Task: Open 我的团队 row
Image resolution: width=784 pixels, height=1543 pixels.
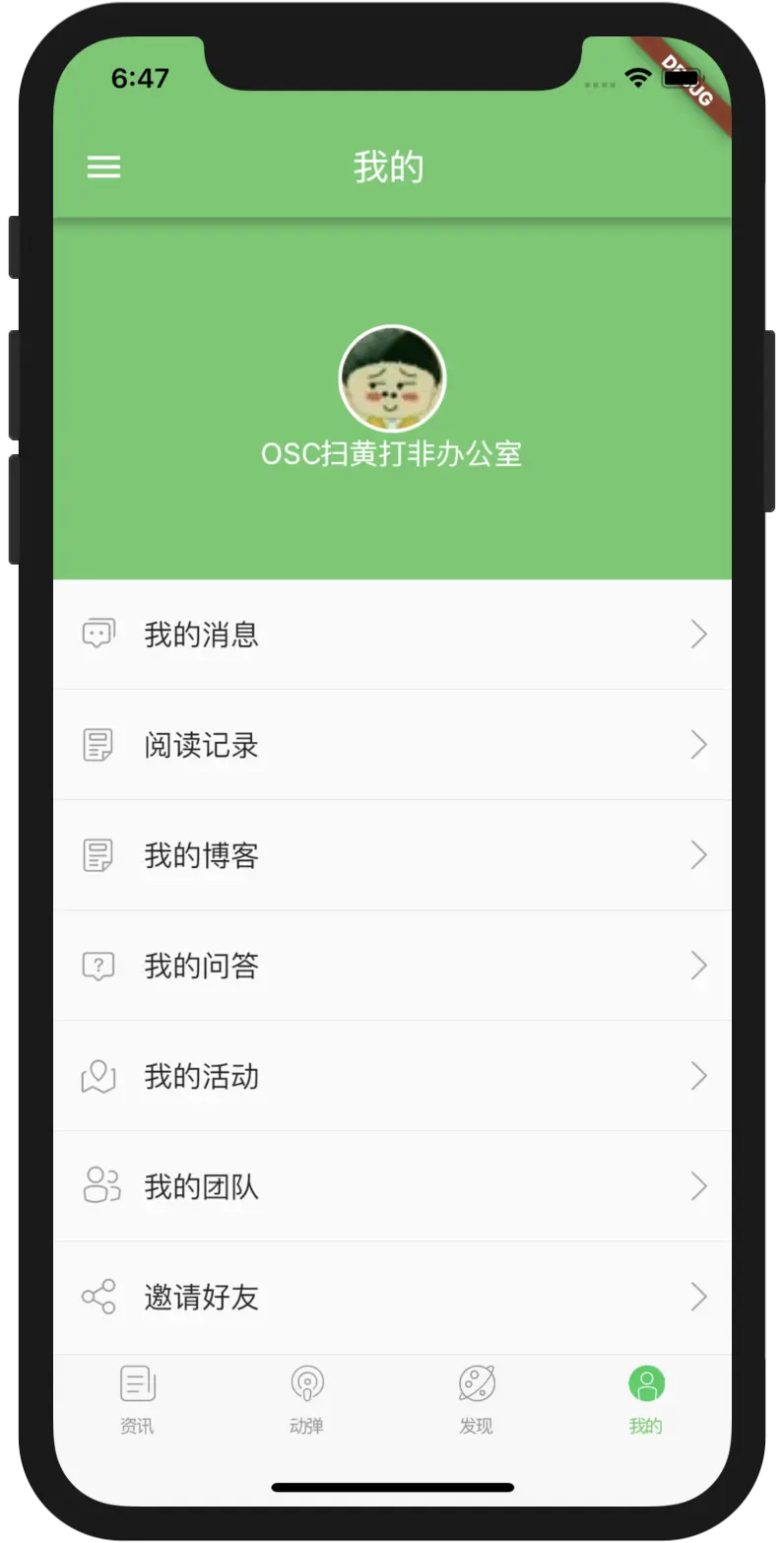Action: point(392,1186)
